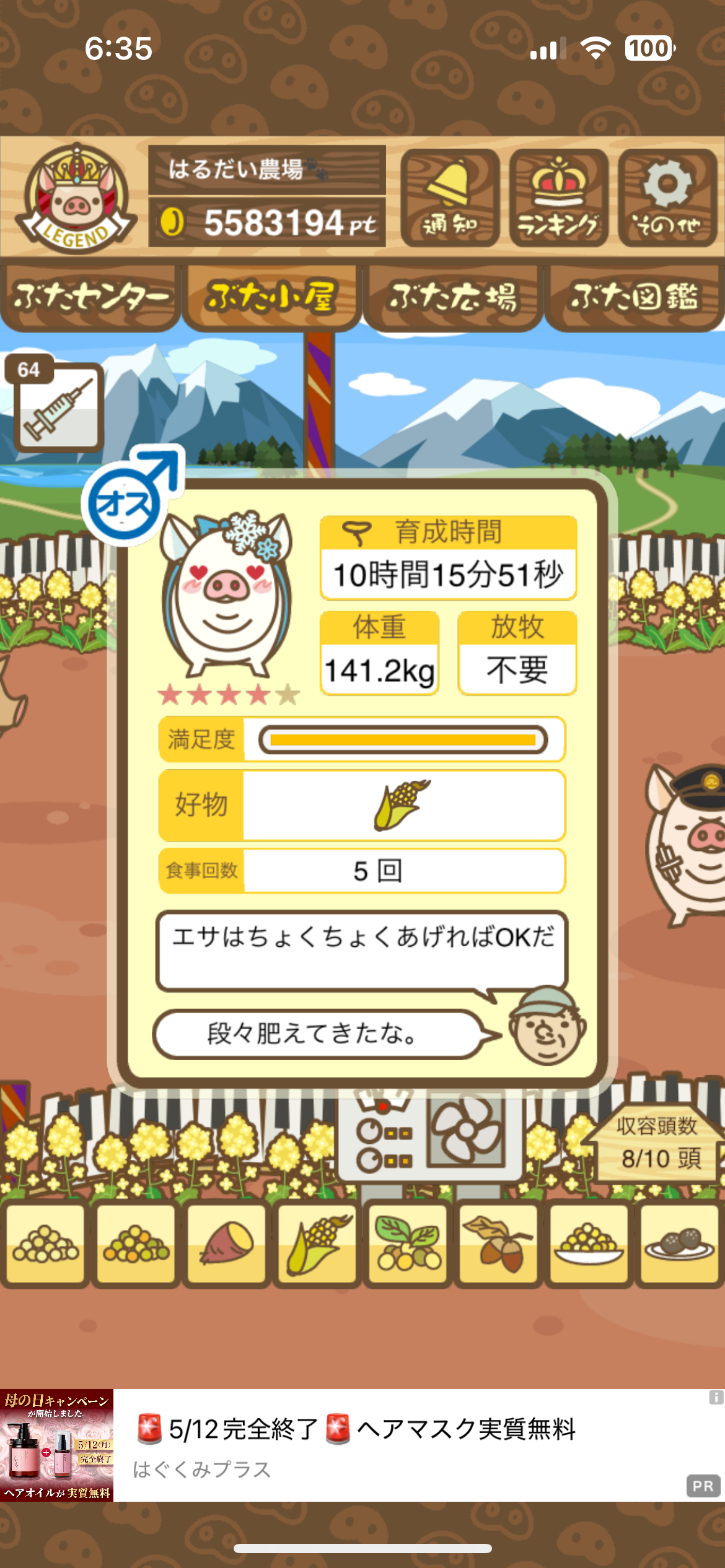
Task: Tap the LEGEND pig rank badge
Action: coord(76,198)
